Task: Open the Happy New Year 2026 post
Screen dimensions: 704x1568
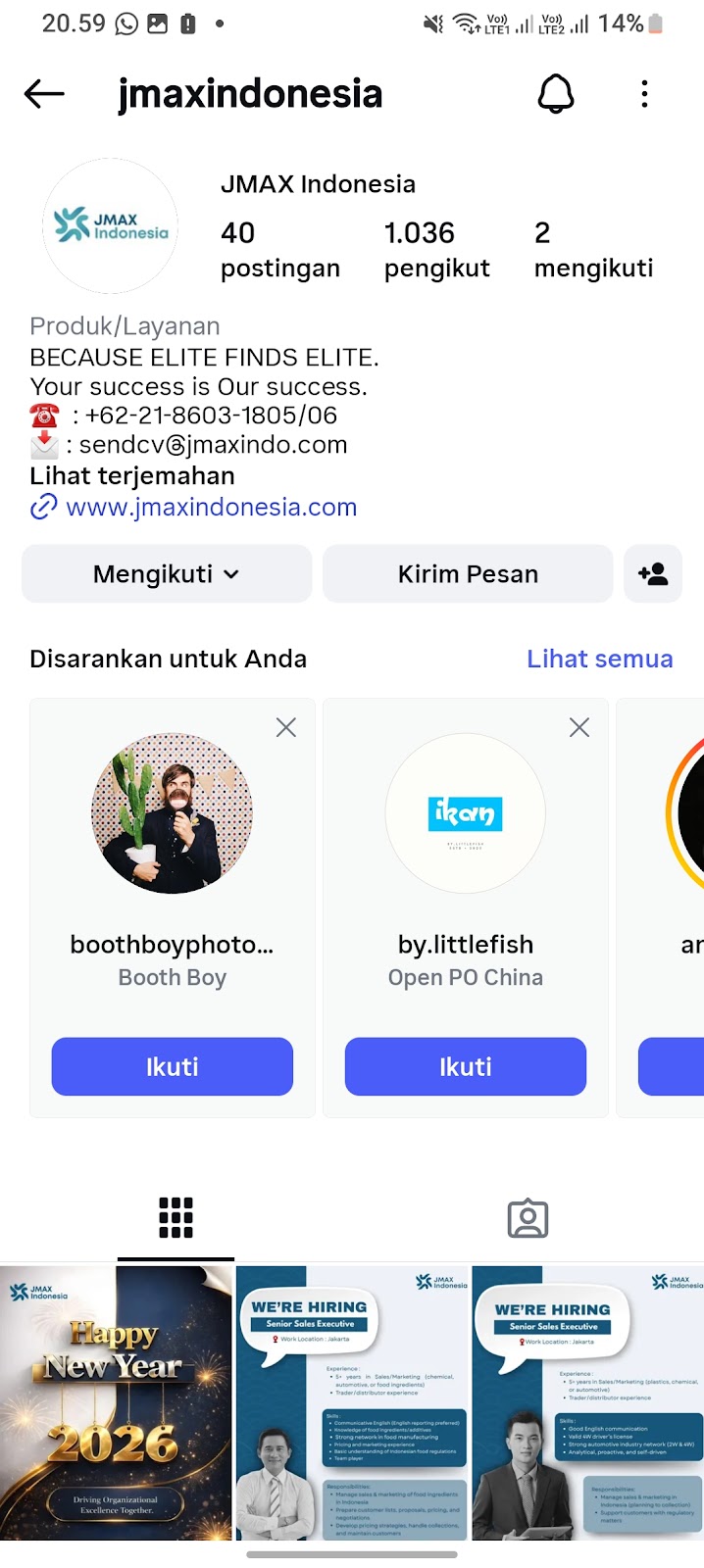Action: 117,1402
